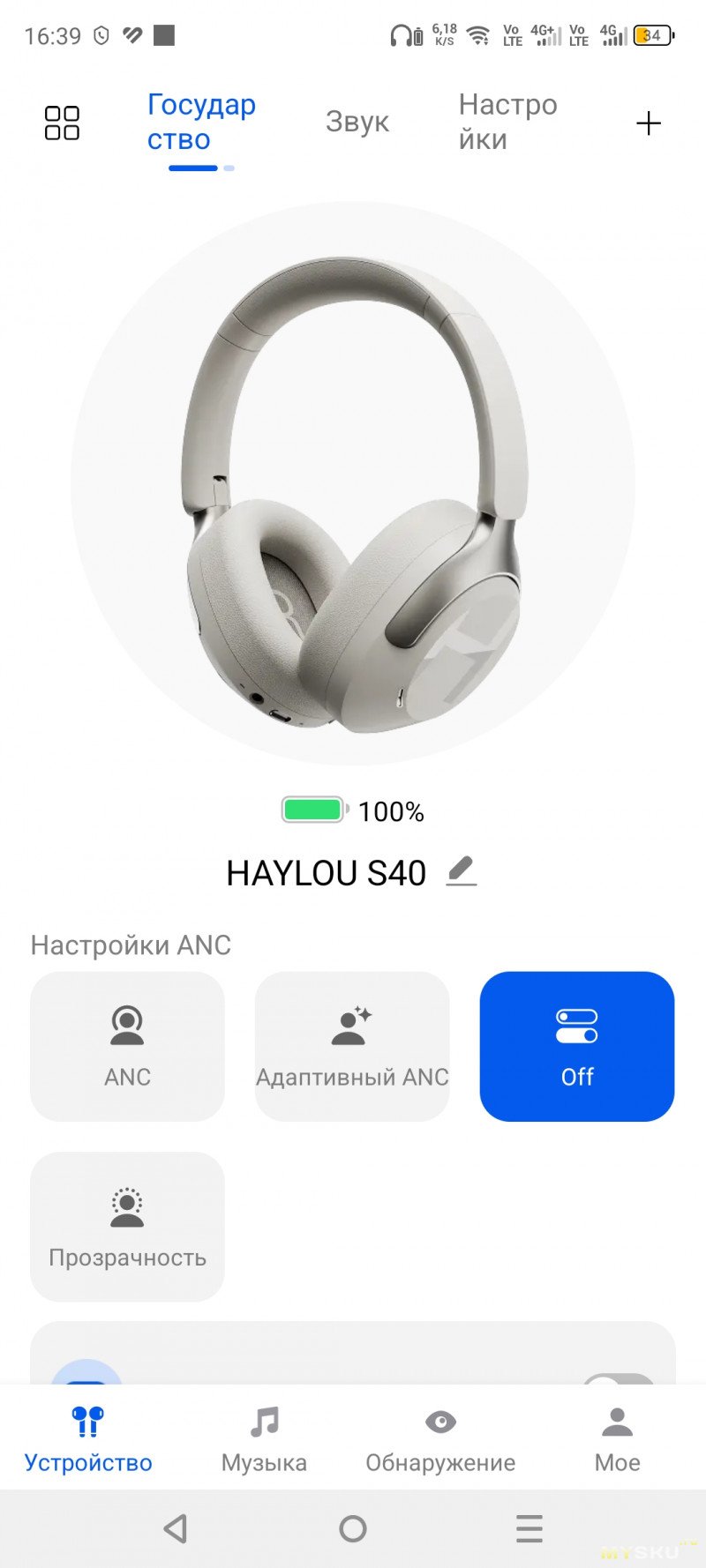The image size is (706, 1568).
Task: Switch to the Настройки tab
Action: [x=507, y=122]
